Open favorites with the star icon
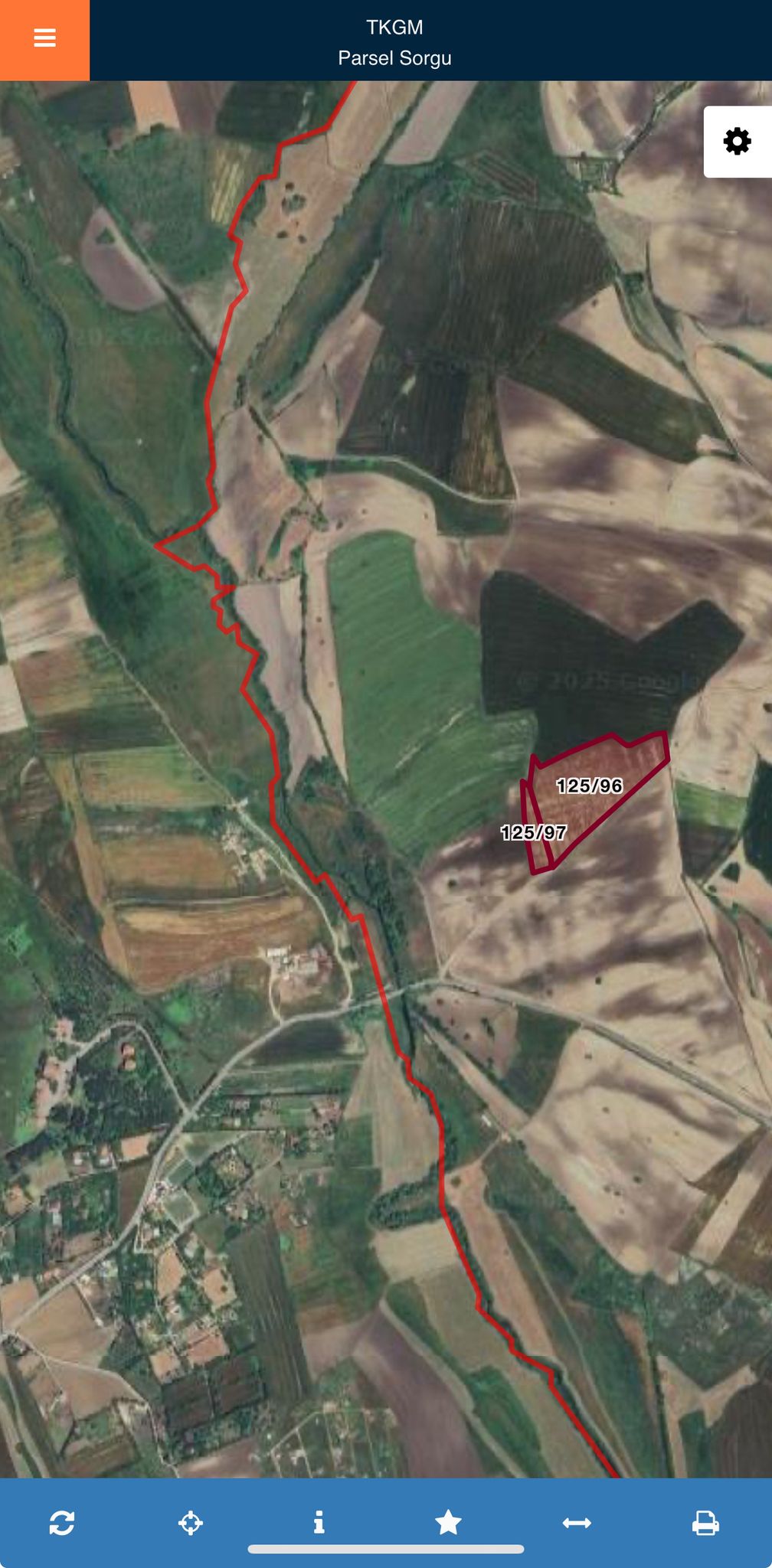Image resolution: width=772 pixels, height=1568 pixels. (x=448, y=1522)
